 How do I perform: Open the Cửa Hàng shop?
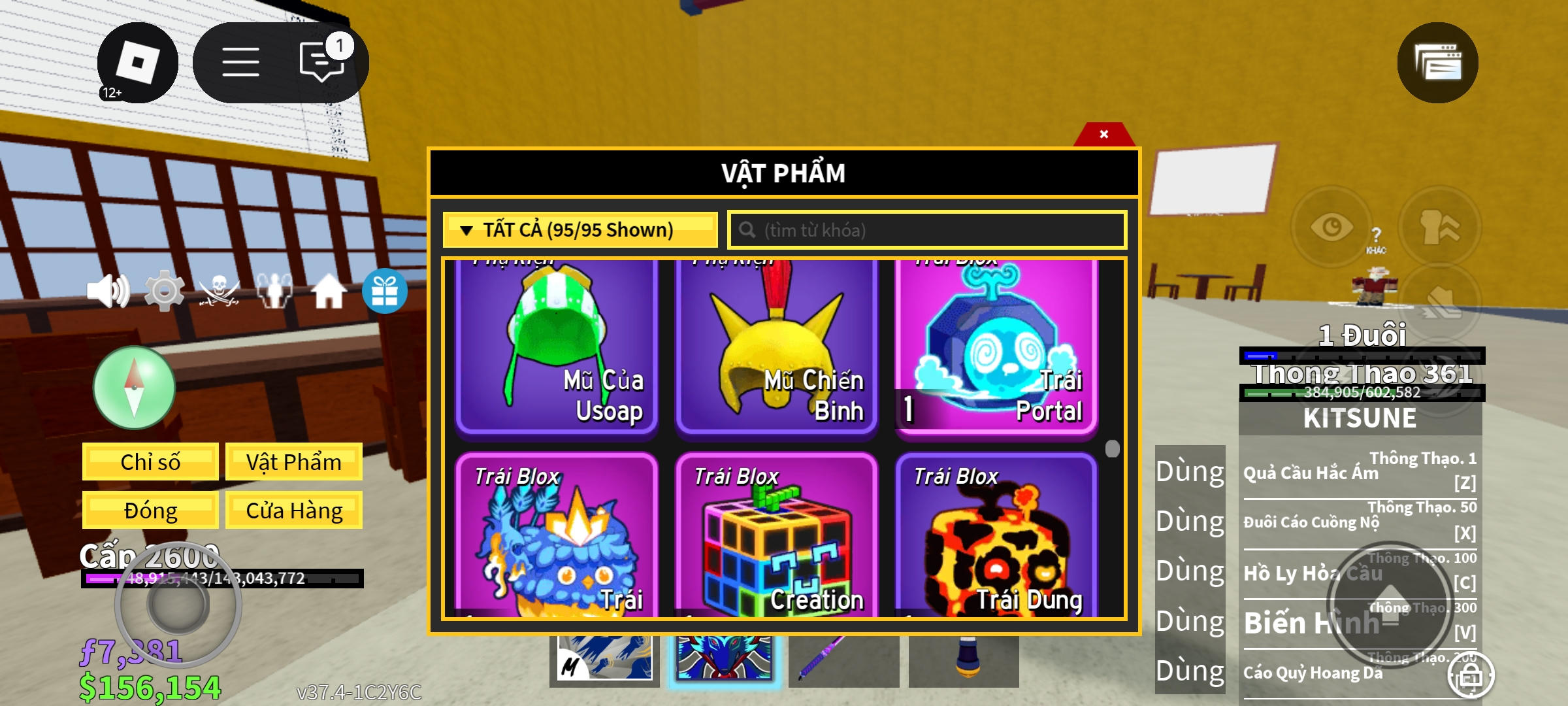pyautogui.click(x=293, y=511)
